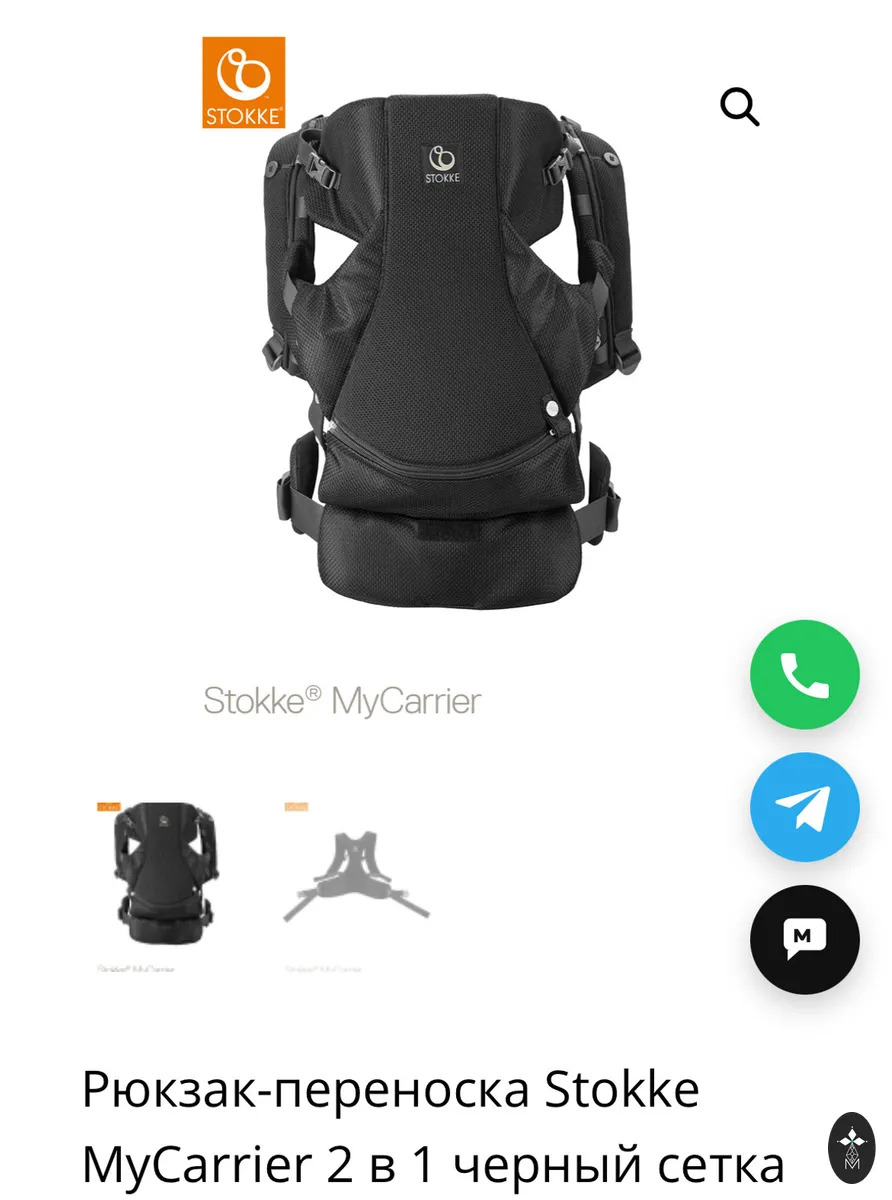This screenshot has height=1200, width=892.
Task: Open the black messenger chat button
Action: (x=805, y=940)
